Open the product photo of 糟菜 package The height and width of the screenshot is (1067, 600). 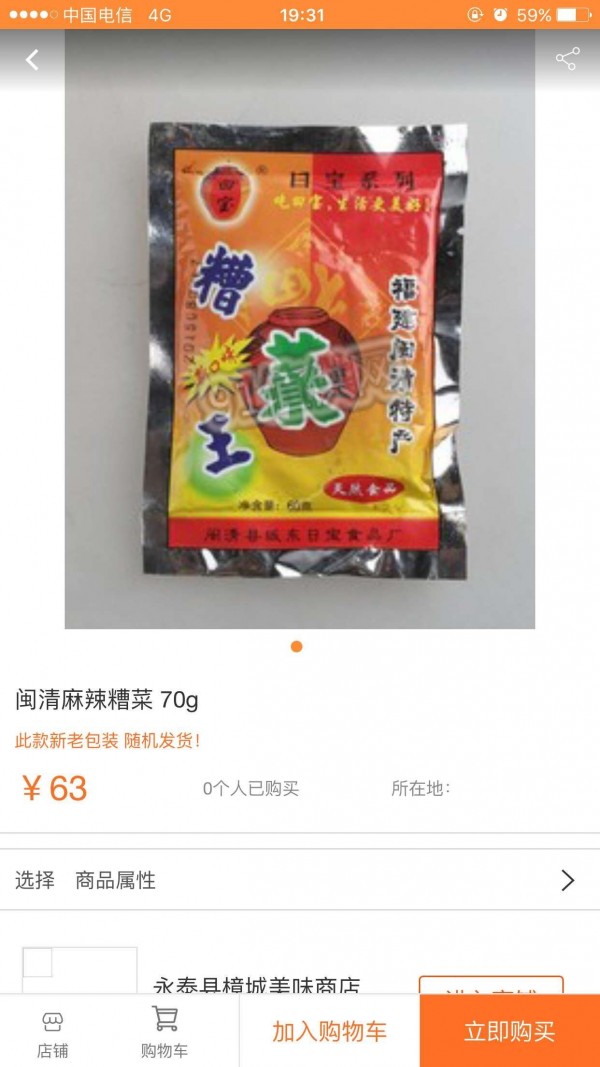tap(299, 329)
